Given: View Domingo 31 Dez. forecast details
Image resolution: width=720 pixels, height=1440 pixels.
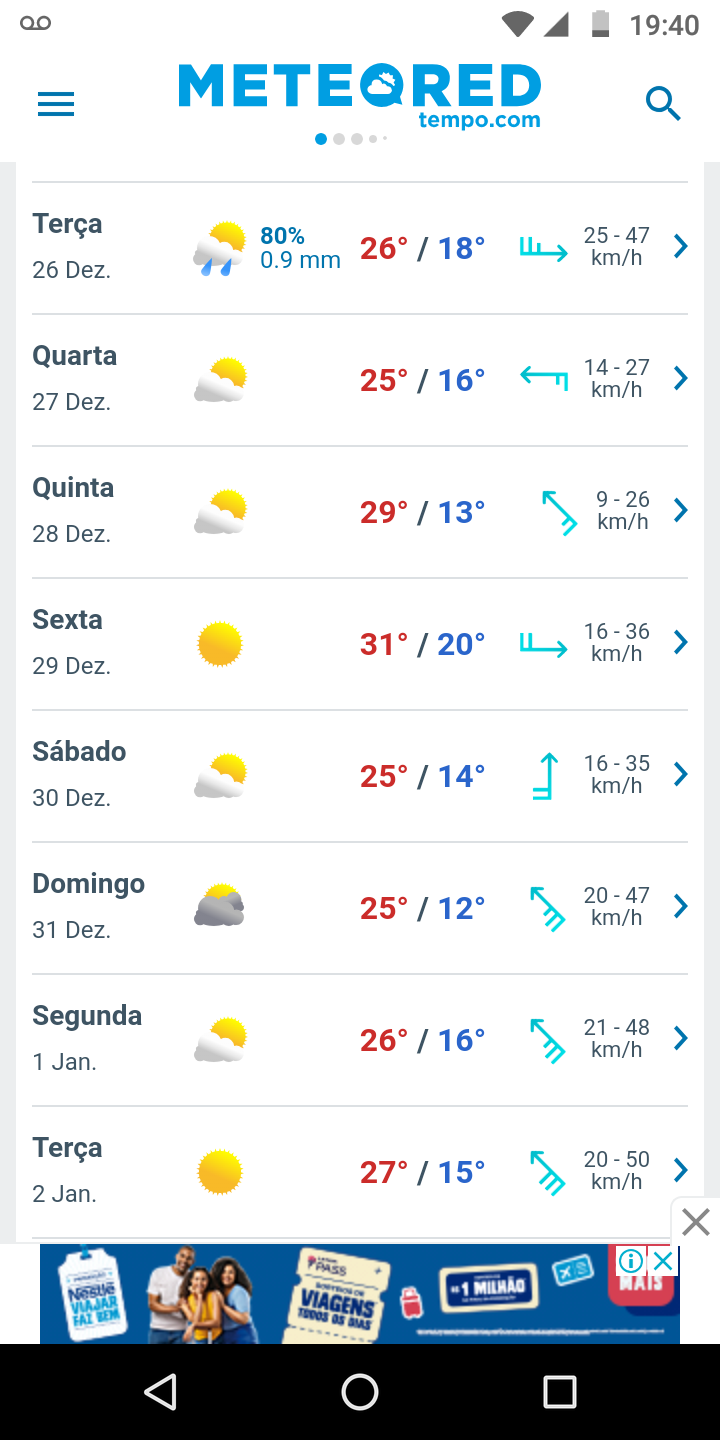Looking at the screenshot, I should tap(360, 907).
